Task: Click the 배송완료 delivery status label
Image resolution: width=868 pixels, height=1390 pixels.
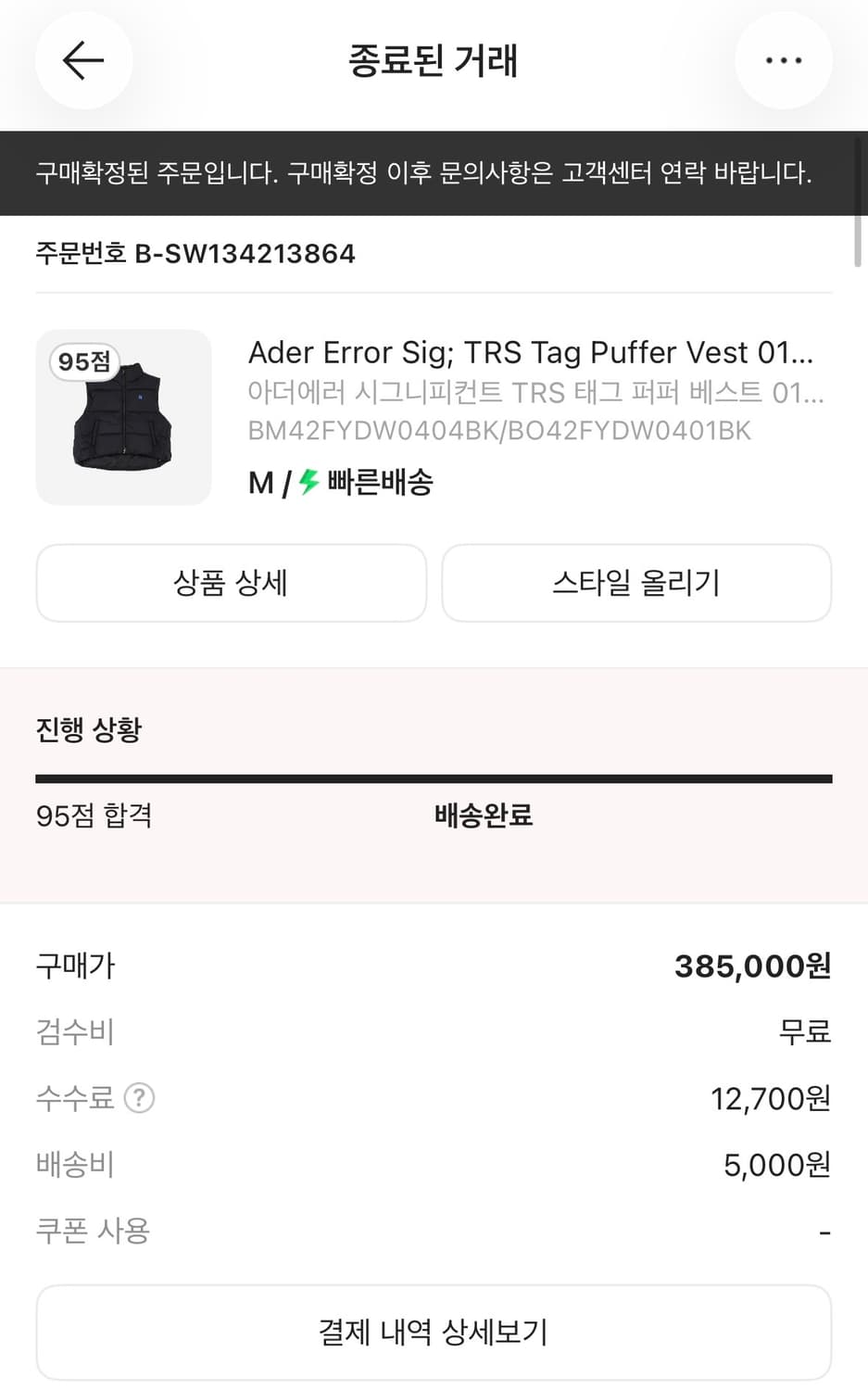Action: pyautogui.click(x=482, y=815)
